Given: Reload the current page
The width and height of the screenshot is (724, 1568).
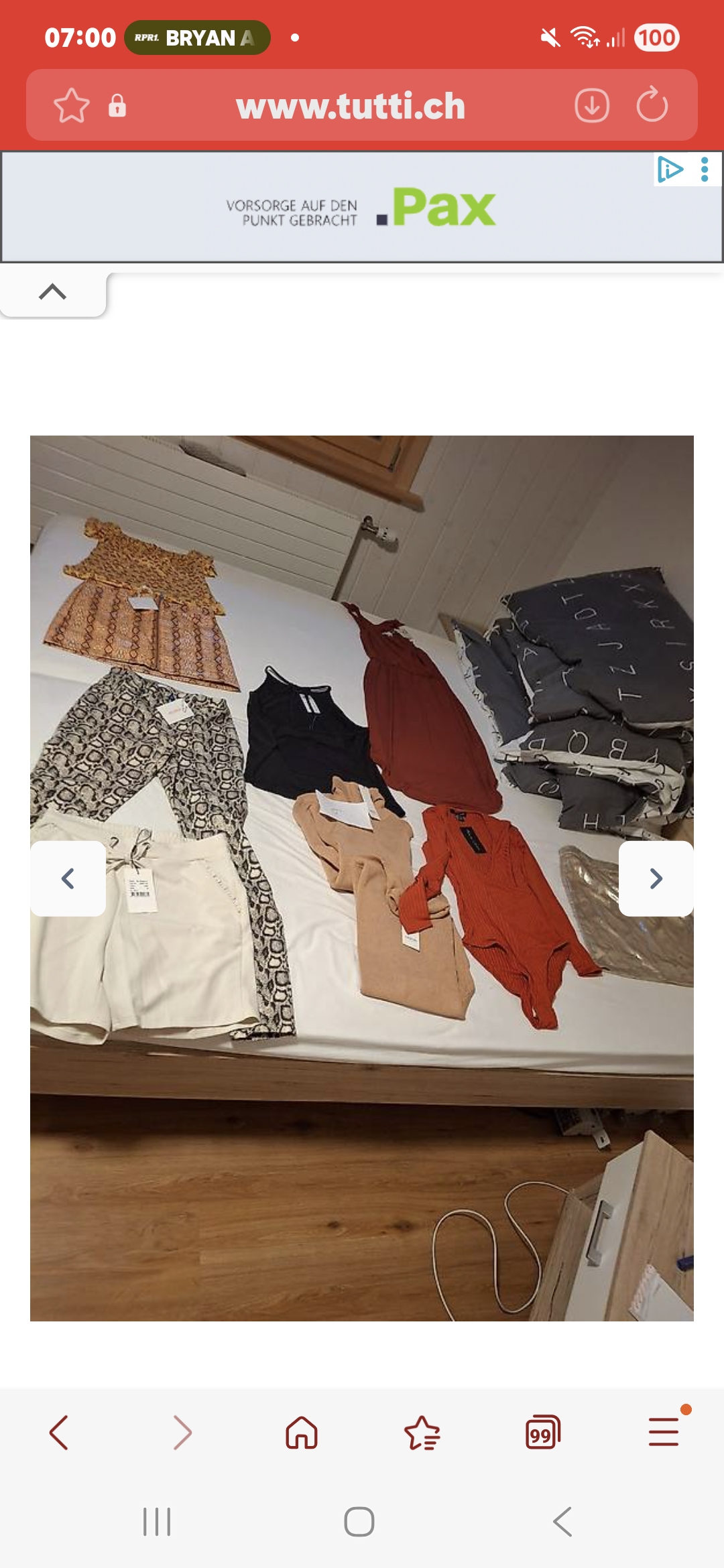Looking at the screenshot, I should [x=652, y=106].
